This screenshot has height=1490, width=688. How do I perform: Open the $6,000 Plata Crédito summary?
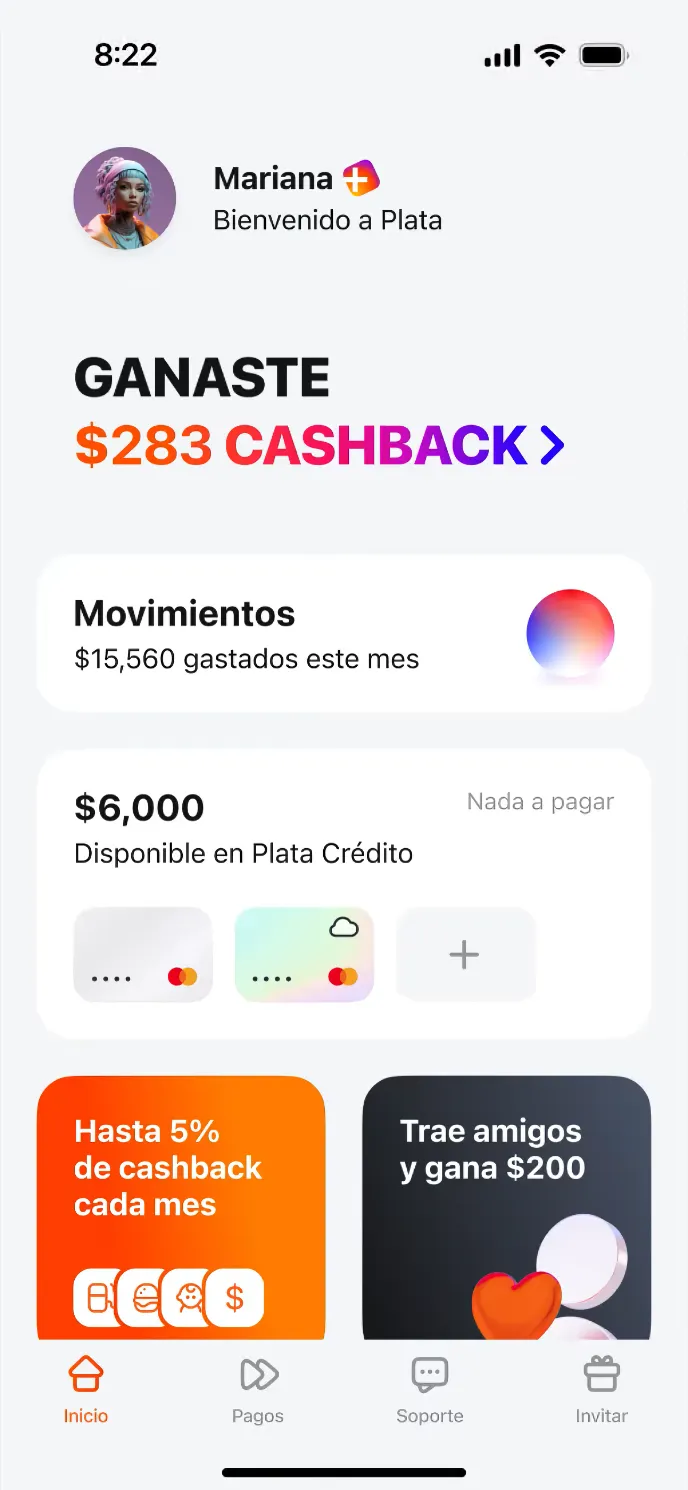tap(244, 829)
